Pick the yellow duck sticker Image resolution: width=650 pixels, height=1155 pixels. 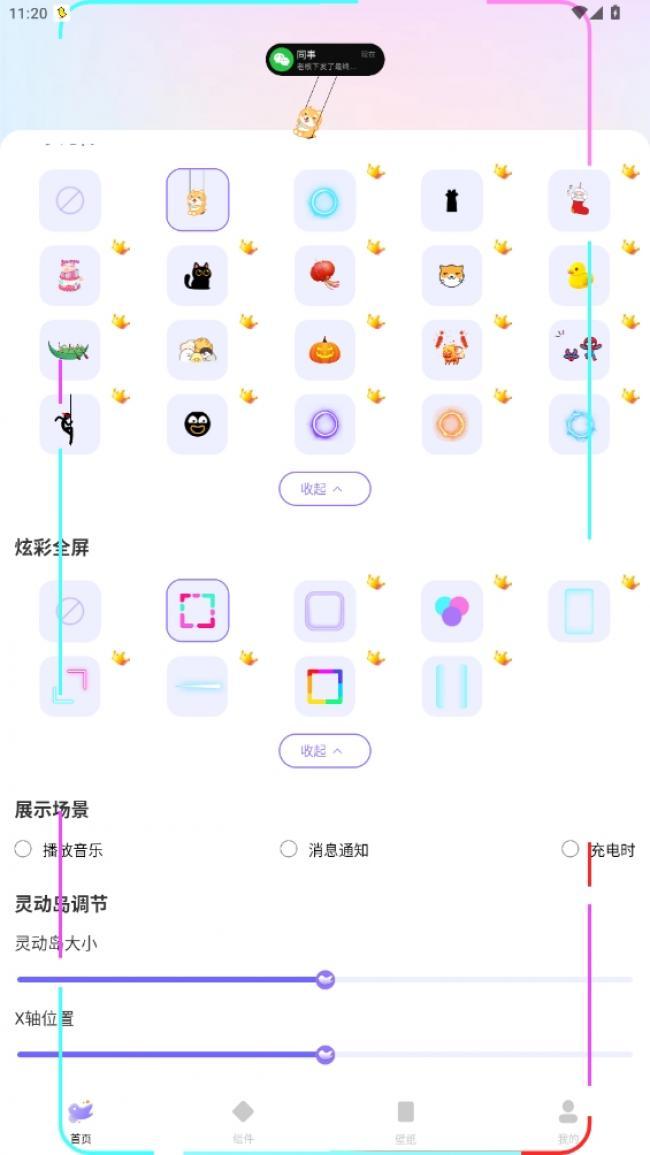pyautogui.click(x=579, y=275)
